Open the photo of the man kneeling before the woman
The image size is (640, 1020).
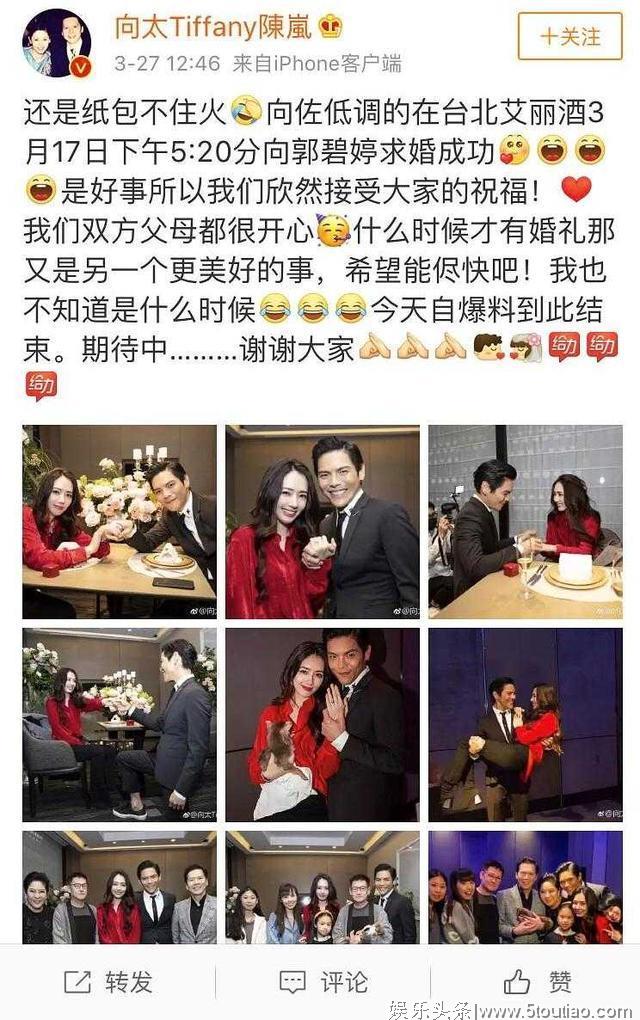pos(119,723)
